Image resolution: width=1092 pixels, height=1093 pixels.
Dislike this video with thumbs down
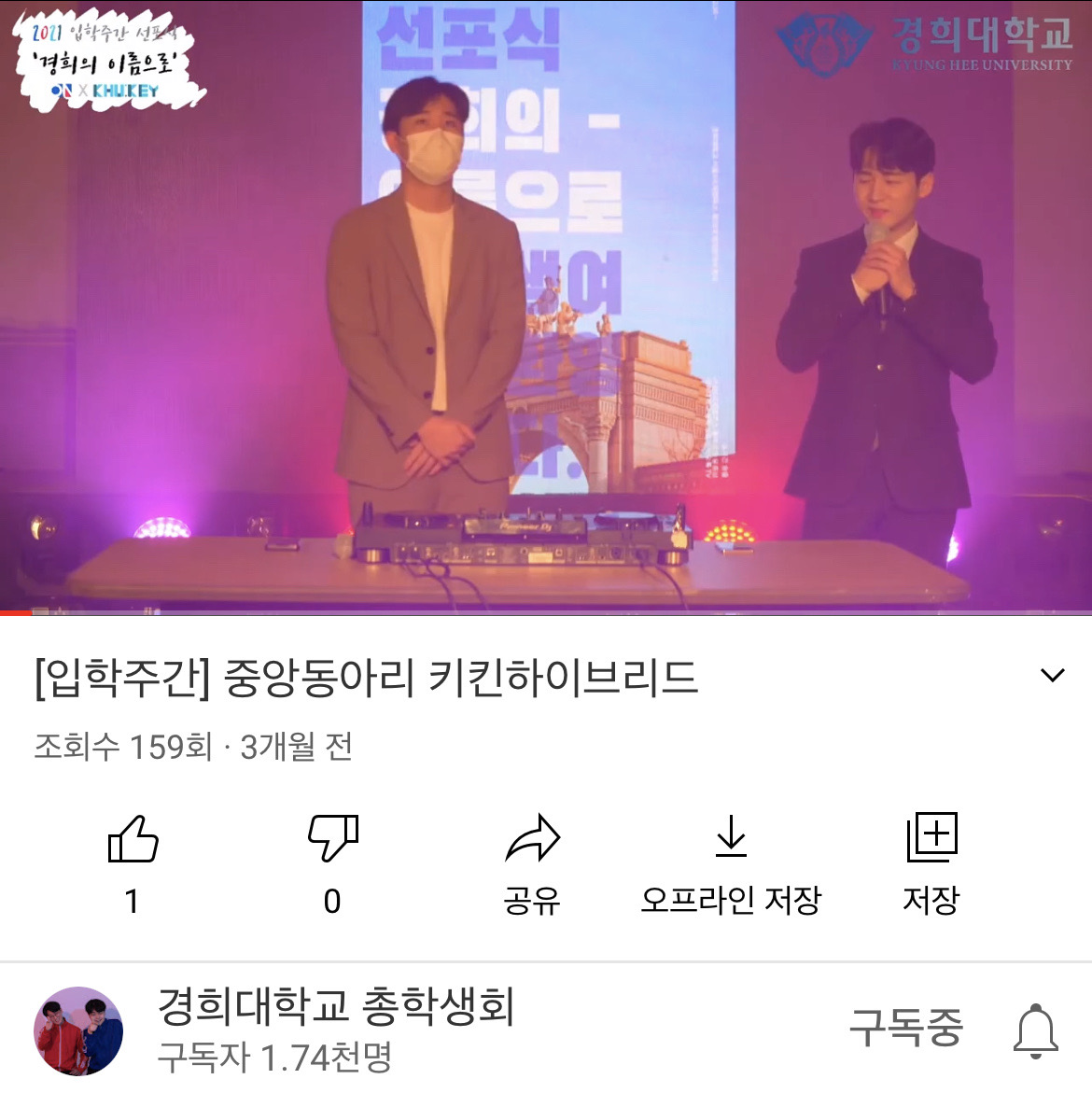[332, 839]
